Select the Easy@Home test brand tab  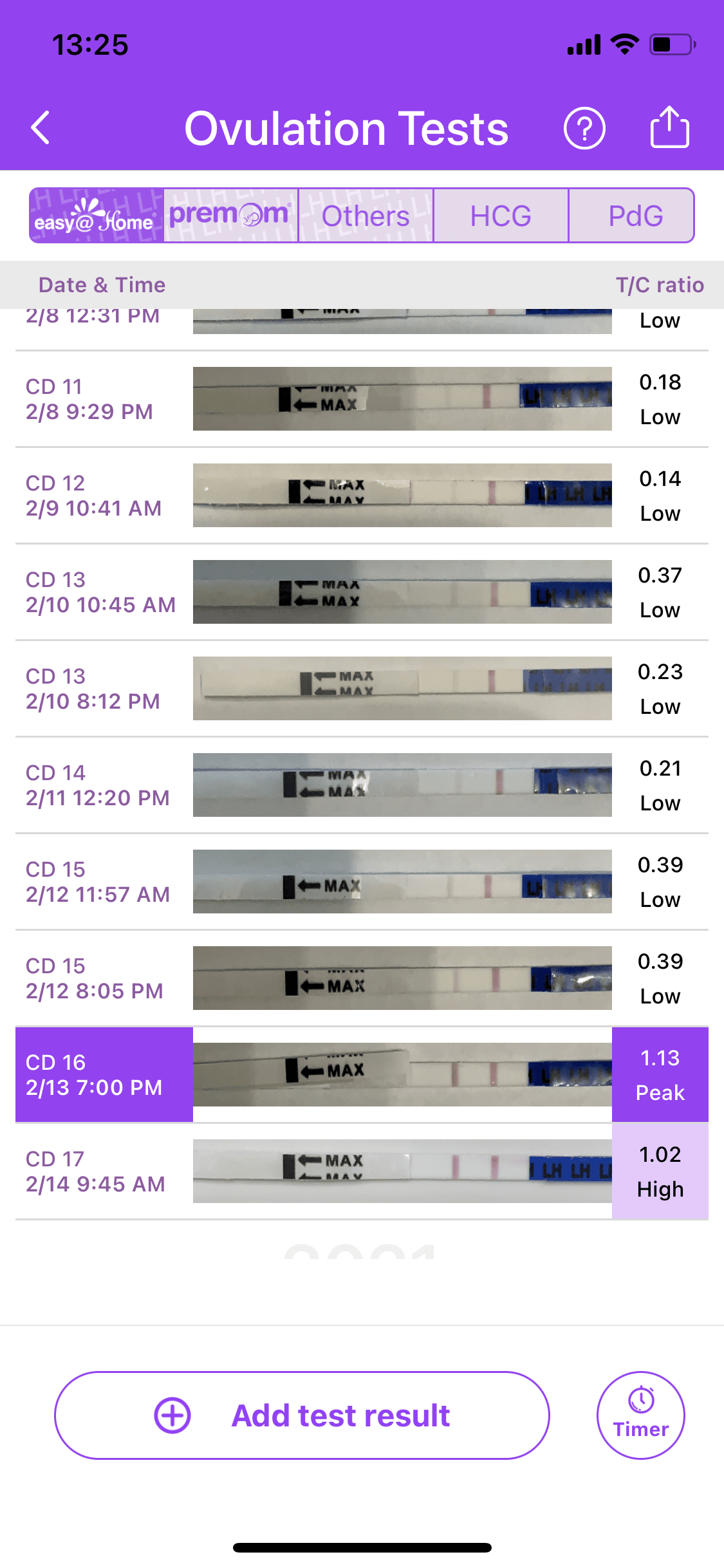tap(97, 216)
